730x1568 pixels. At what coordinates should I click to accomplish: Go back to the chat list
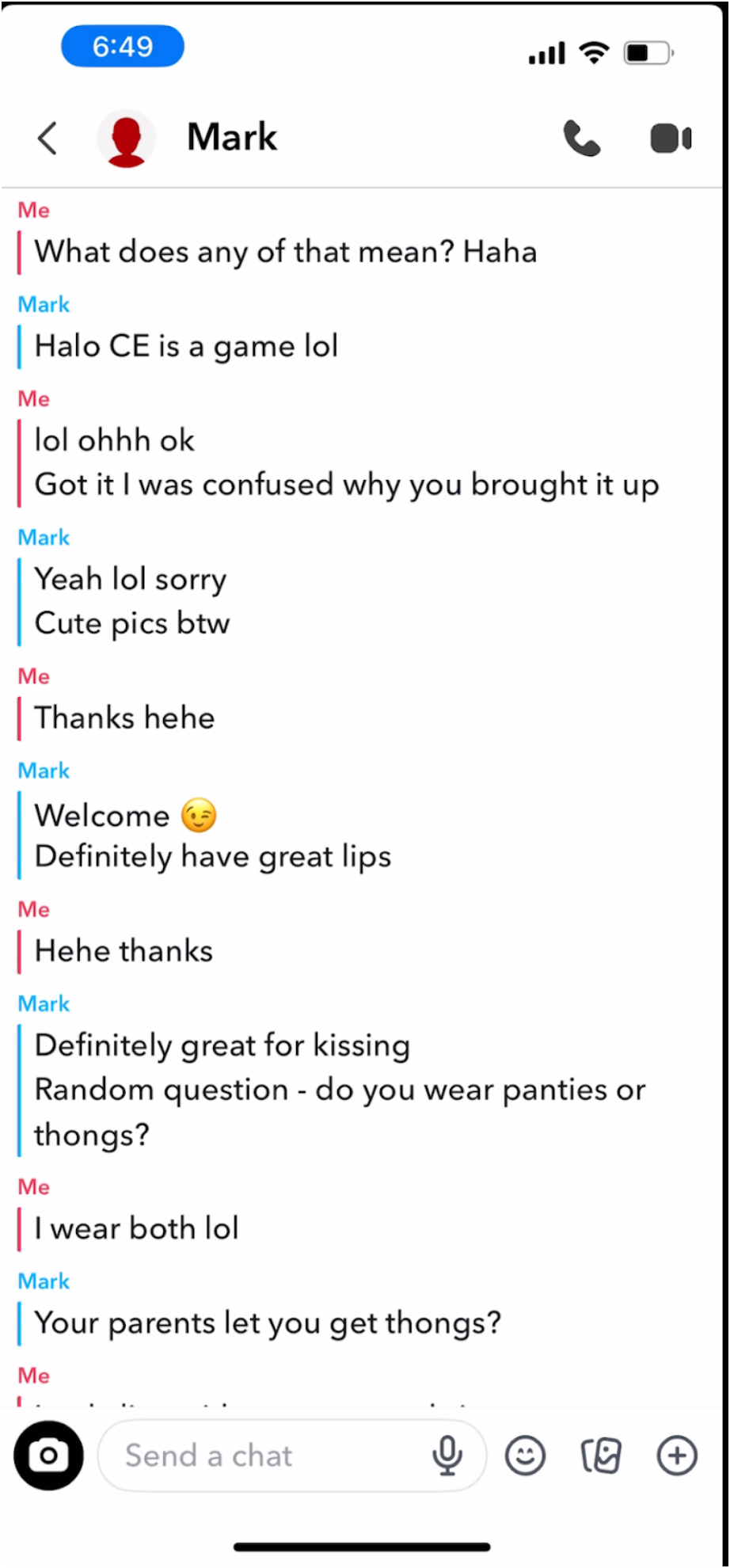[48, 139]
